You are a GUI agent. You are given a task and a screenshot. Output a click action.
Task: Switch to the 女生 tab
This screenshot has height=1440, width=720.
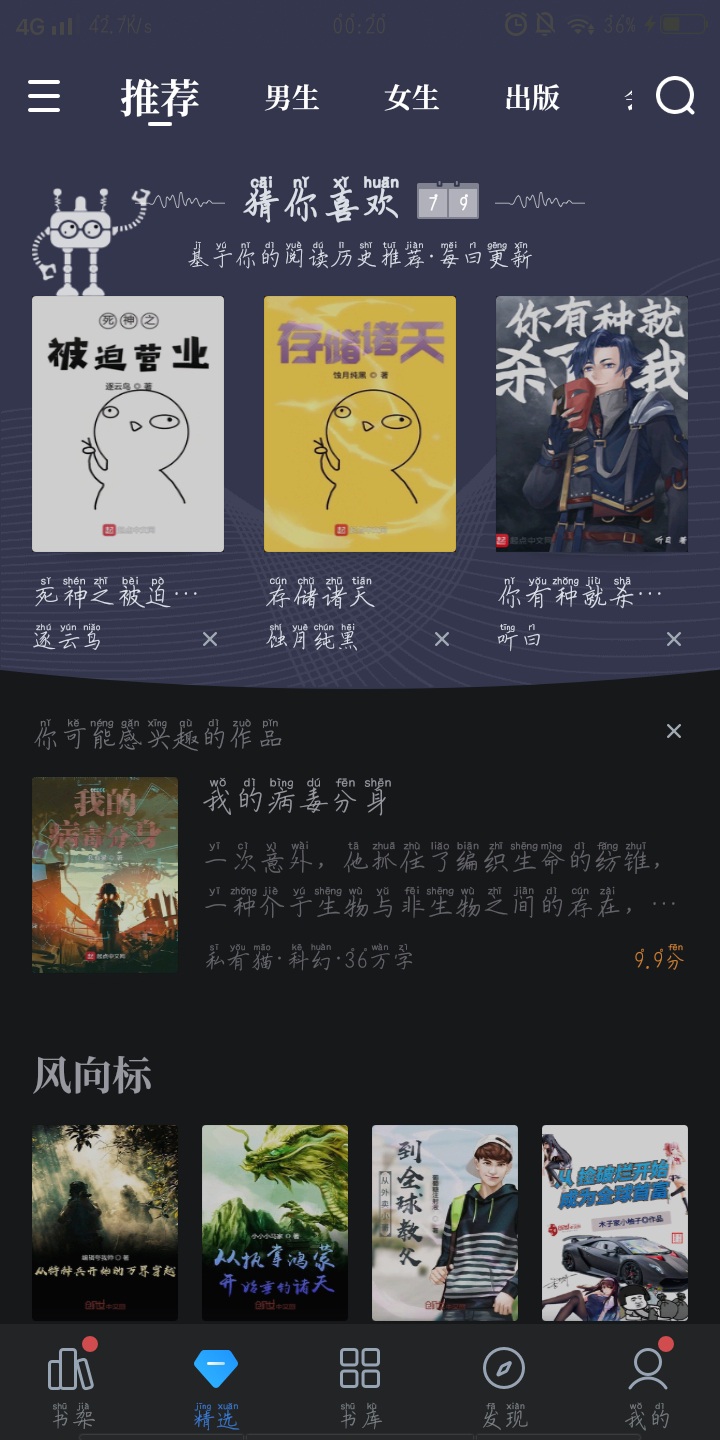(x=412, y=98)
